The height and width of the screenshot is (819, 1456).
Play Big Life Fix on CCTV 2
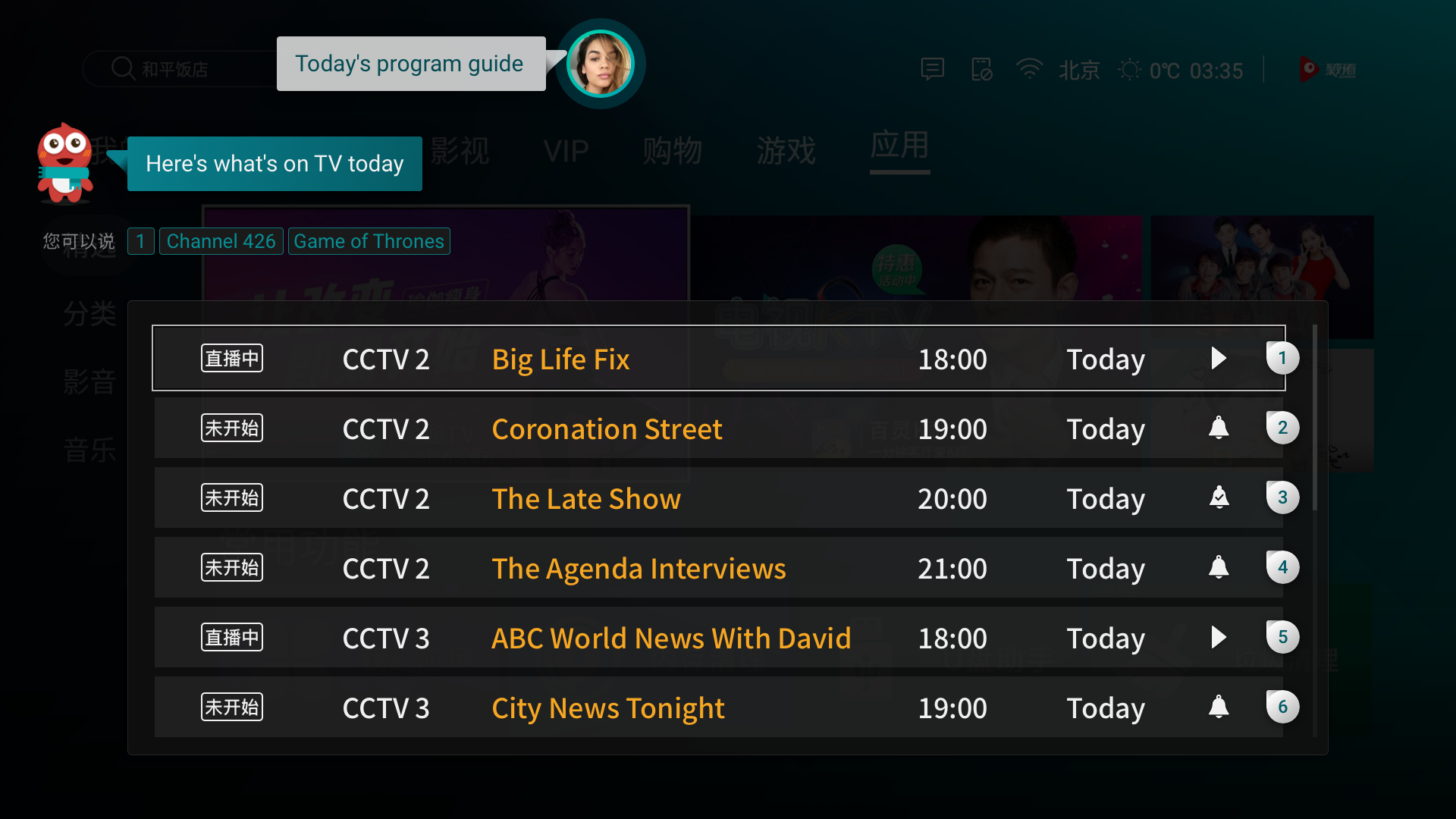pos(1218,358)
